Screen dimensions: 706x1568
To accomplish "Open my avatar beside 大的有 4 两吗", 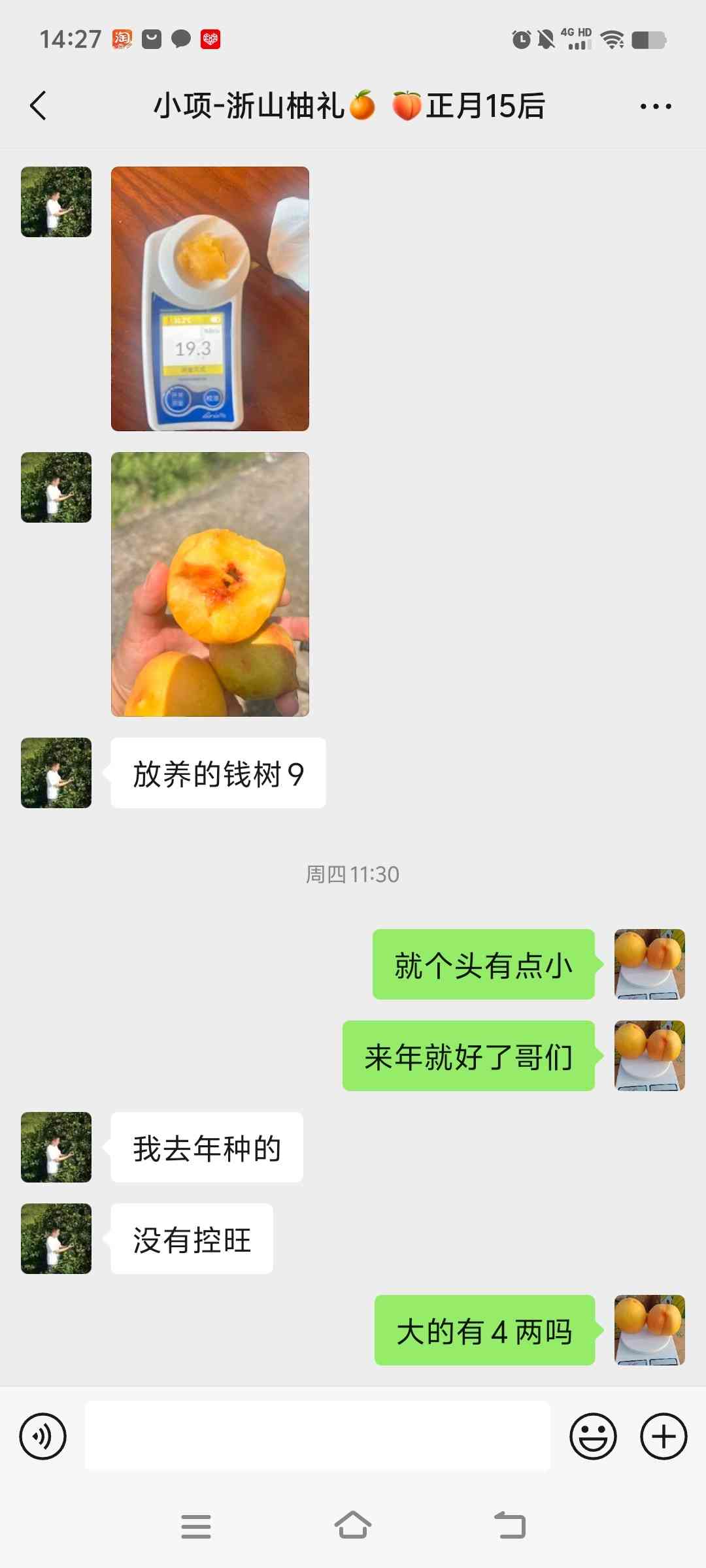I will [x=649, y=1330].
